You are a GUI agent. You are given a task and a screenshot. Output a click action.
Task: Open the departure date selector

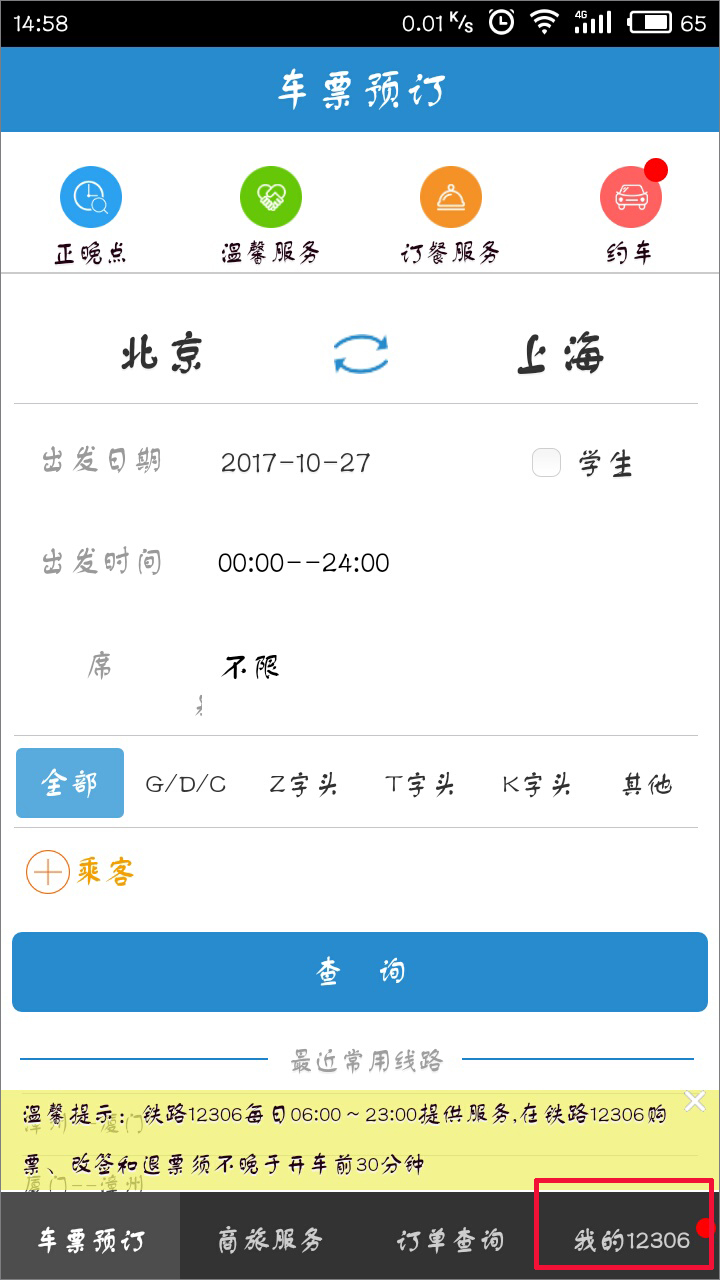pyautogui.click(x=294, y=462)
